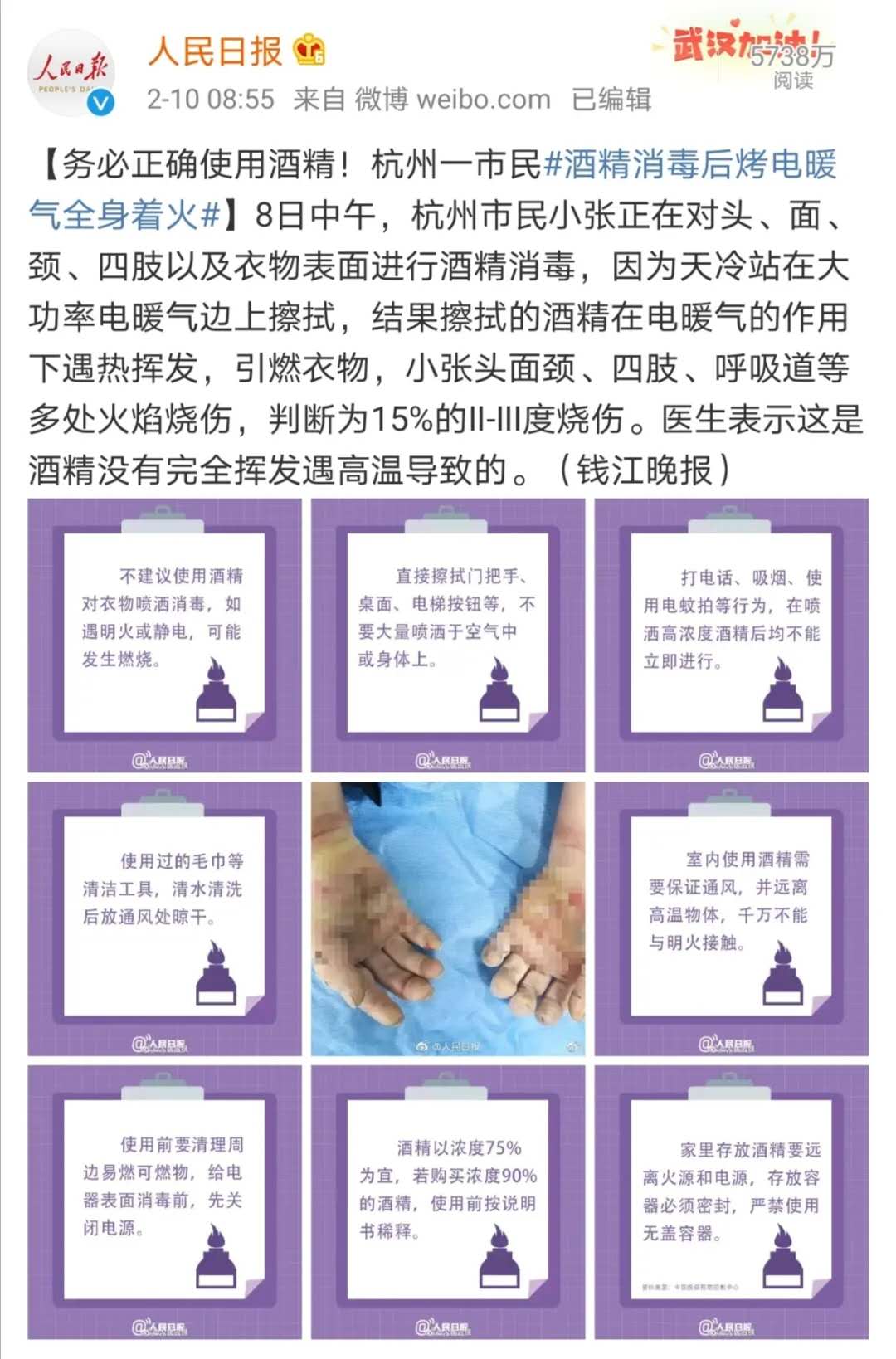Open image about 酒精以浓度75%为宜
Image resolution: width=896 pixels, height=1359 pixels.
[x=448, y=1202]
